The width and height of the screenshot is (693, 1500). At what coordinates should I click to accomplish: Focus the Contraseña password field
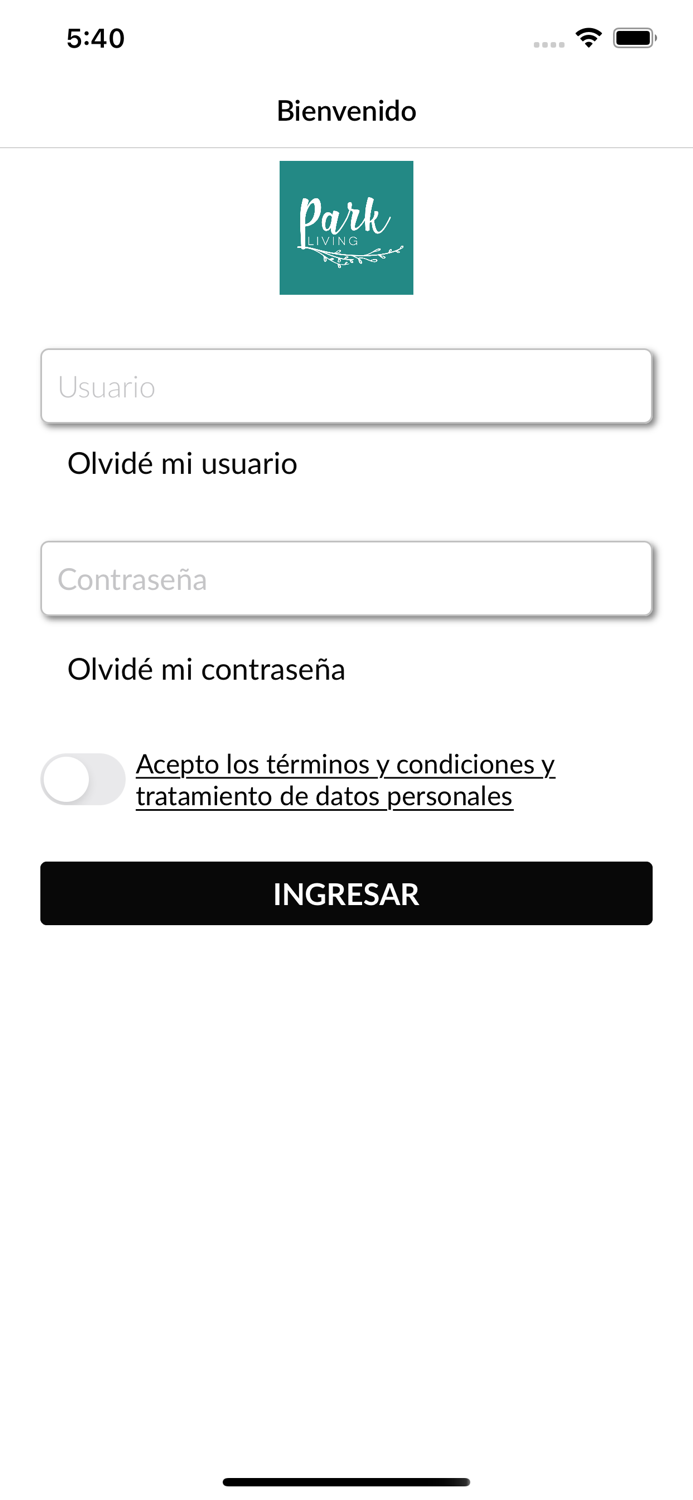point(346,579)
